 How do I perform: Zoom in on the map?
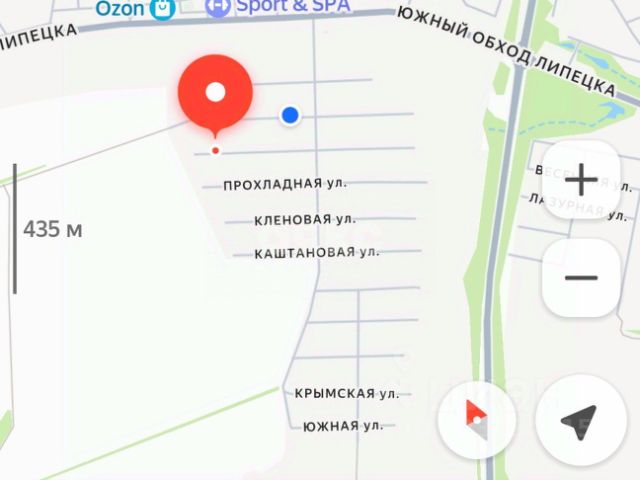tap(581, 181)
